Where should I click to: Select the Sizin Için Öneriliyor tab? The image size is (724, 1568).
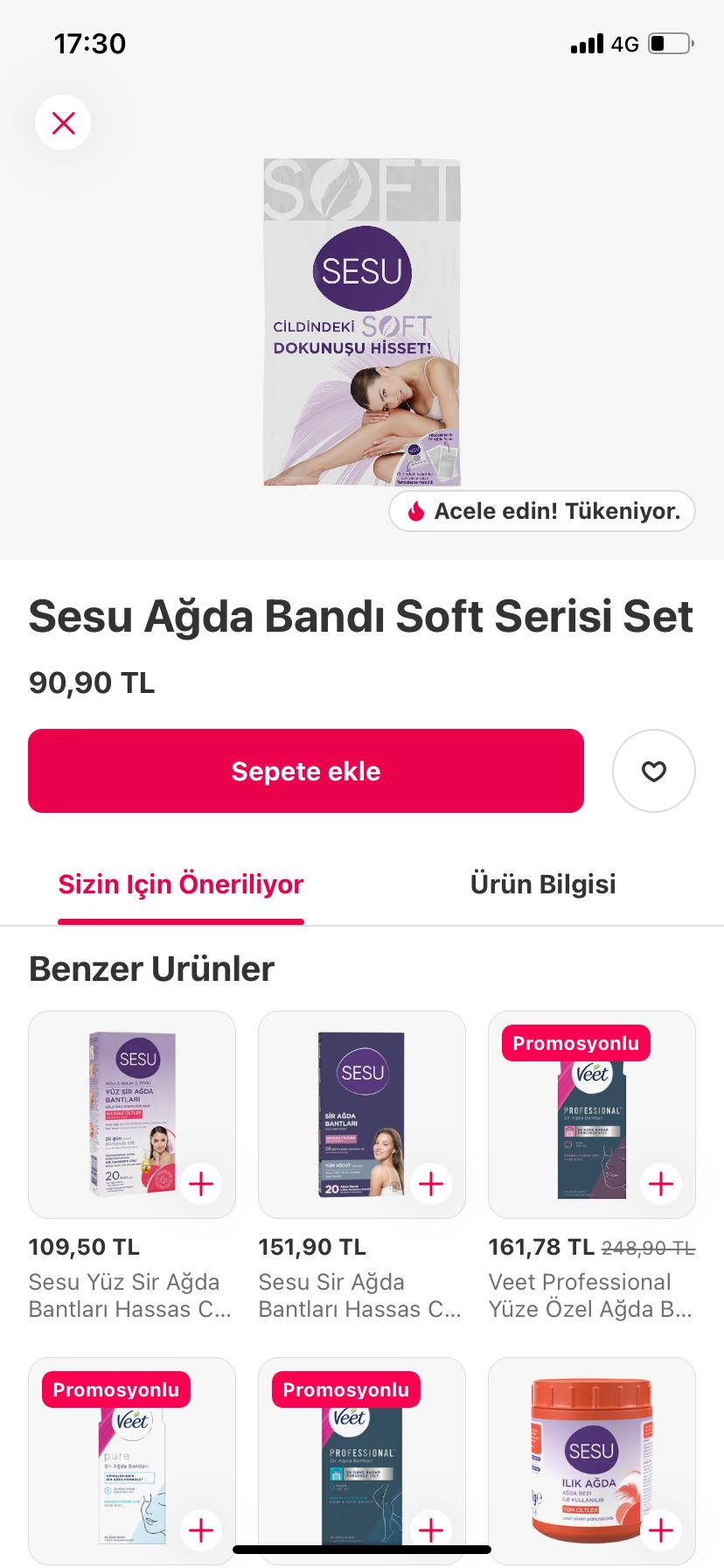[x=180, y=884]
